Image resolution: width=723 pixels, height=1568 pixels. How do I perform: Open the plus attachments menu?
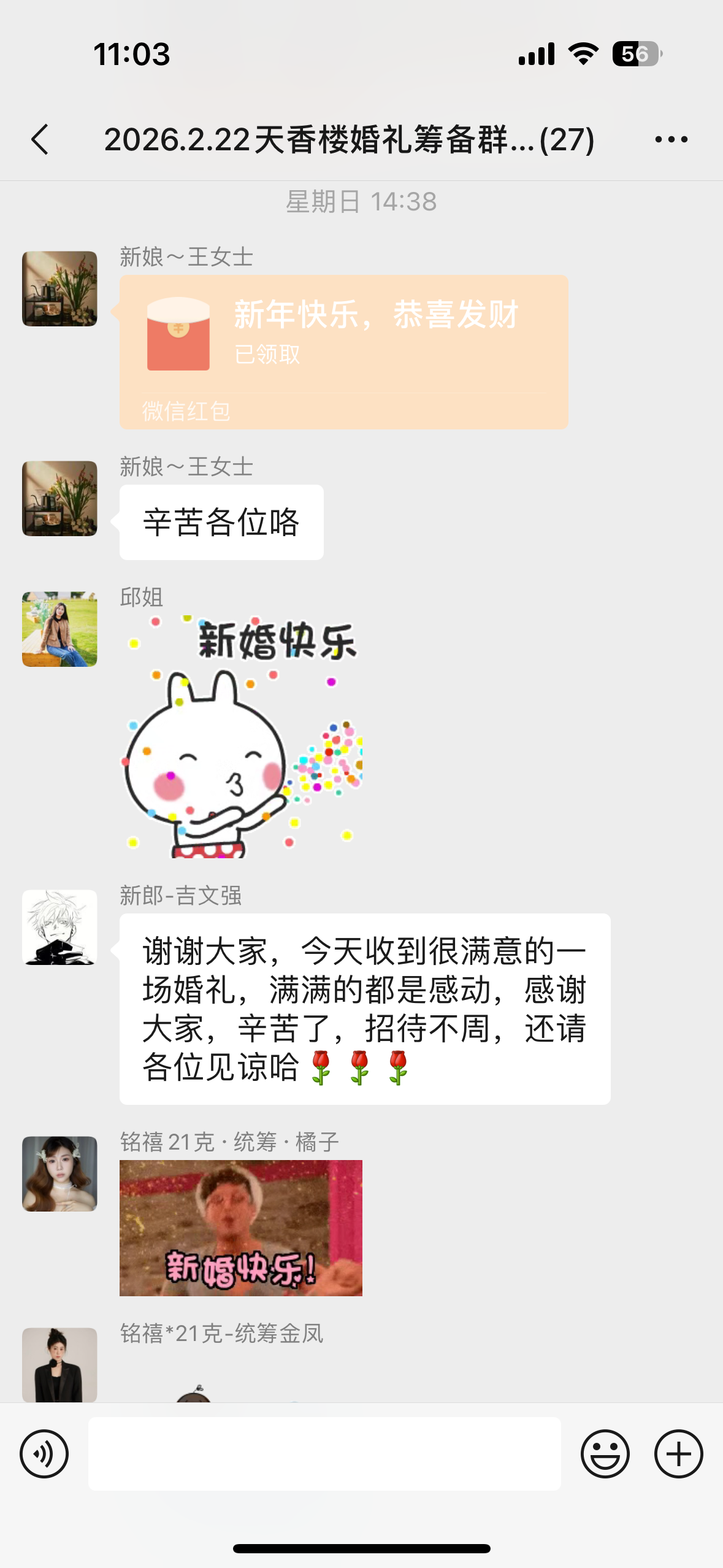(678, 1453)
